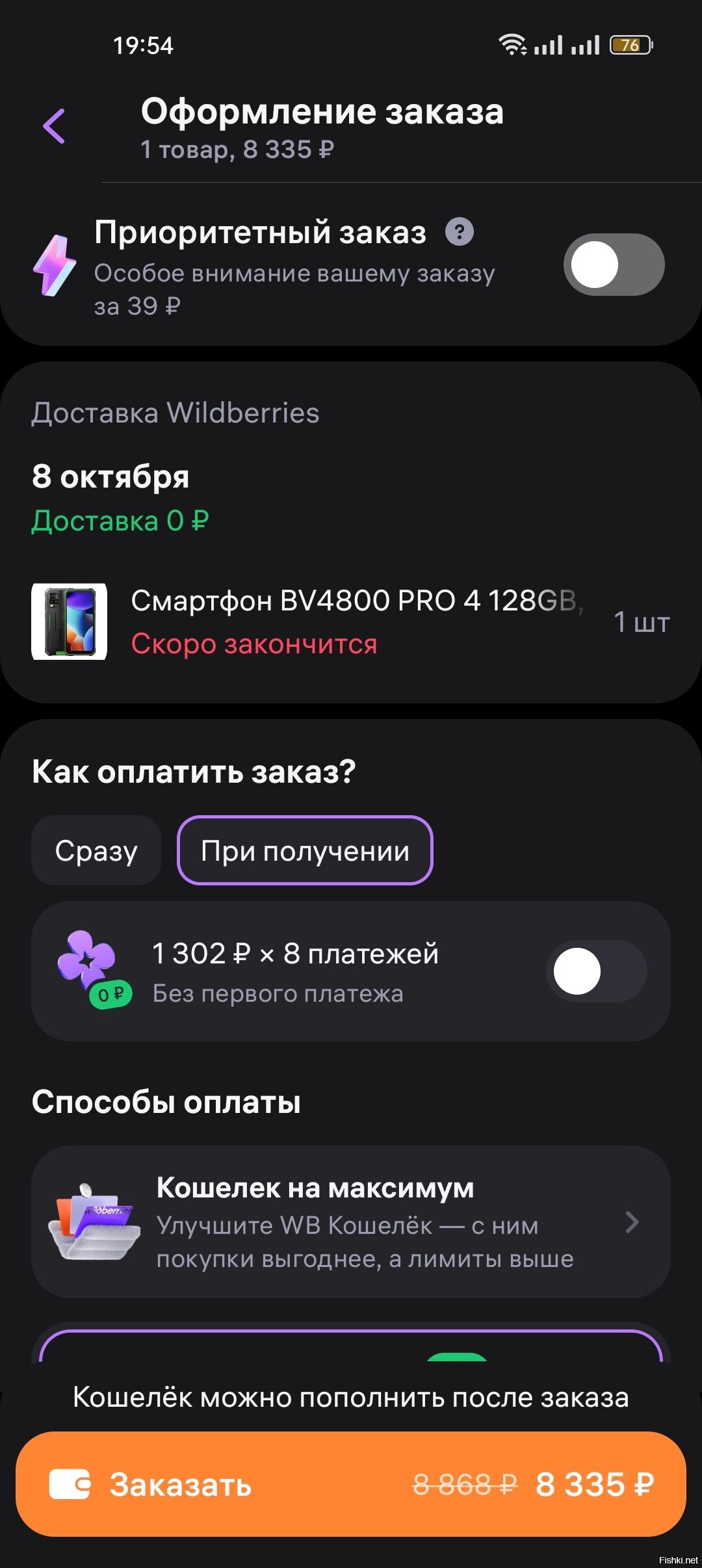Turn on the 8 платежей installment switch
Image resolution: width=702 pixels, height=1568 pixels.
pyautogui.click(x=595, y=971)
